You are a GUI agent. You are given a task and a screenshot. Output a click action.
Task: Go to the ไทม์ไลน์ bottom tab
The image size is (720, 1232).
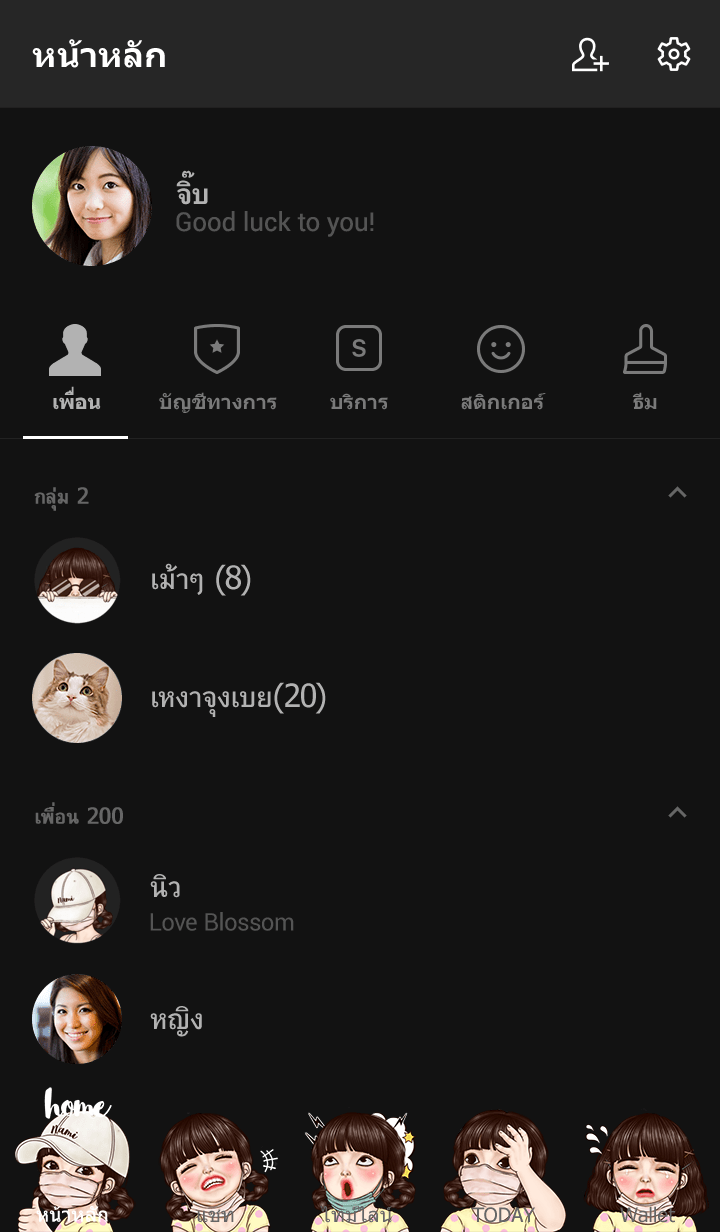click(x=360, y=1175)
